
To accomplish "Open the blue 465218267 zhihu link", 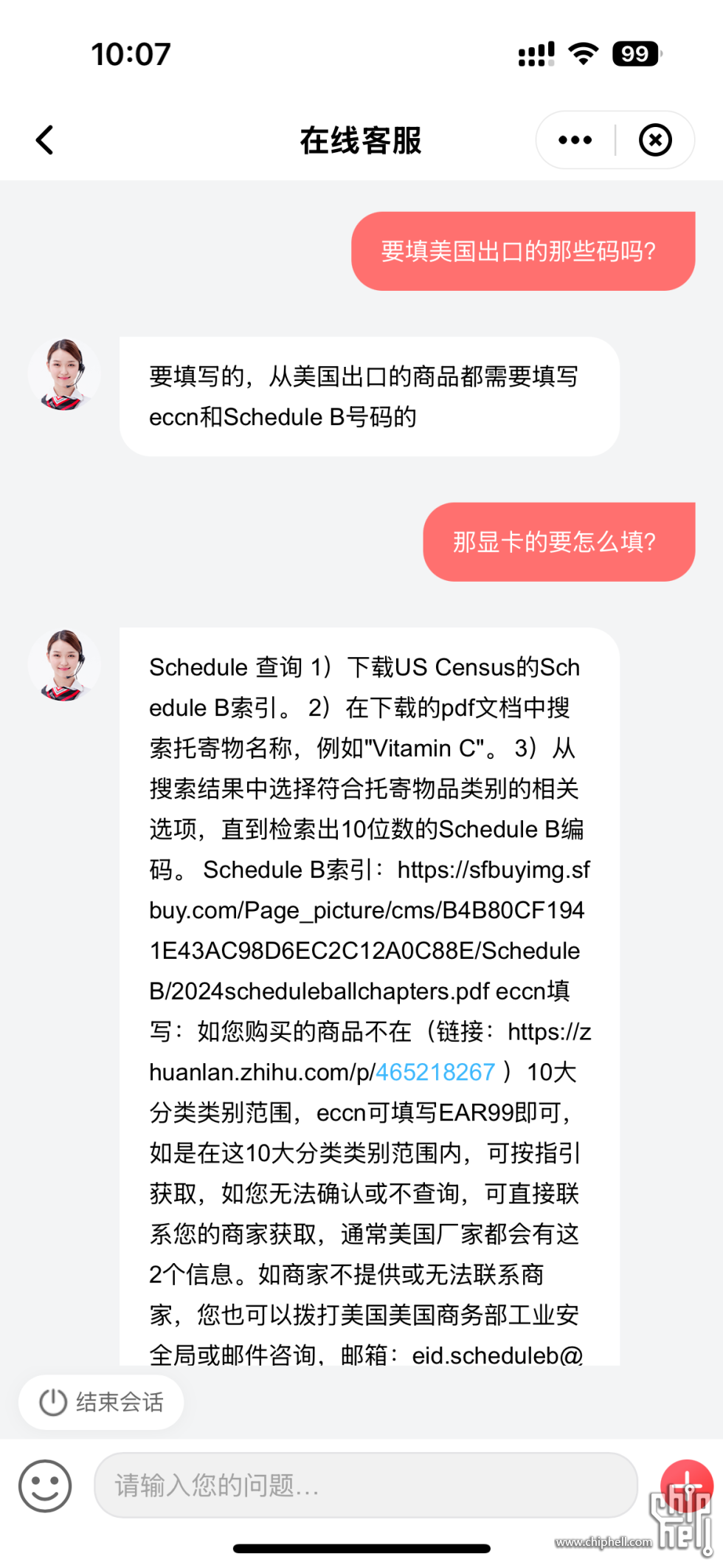I will tap(435, 1072).
